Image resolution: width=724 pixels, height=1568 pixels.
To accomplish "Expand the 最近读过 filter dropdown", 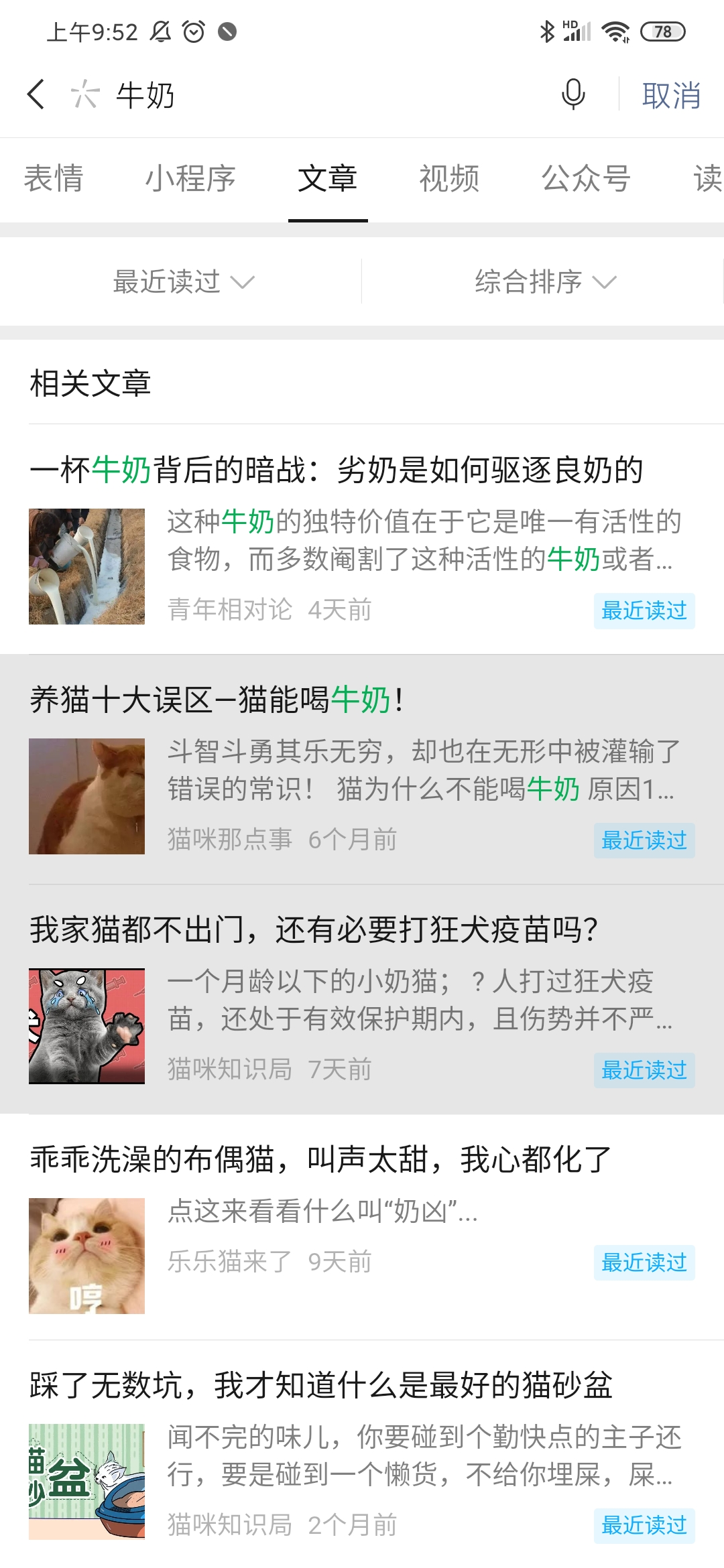I will pyautogui.click(x=182, y=282).
